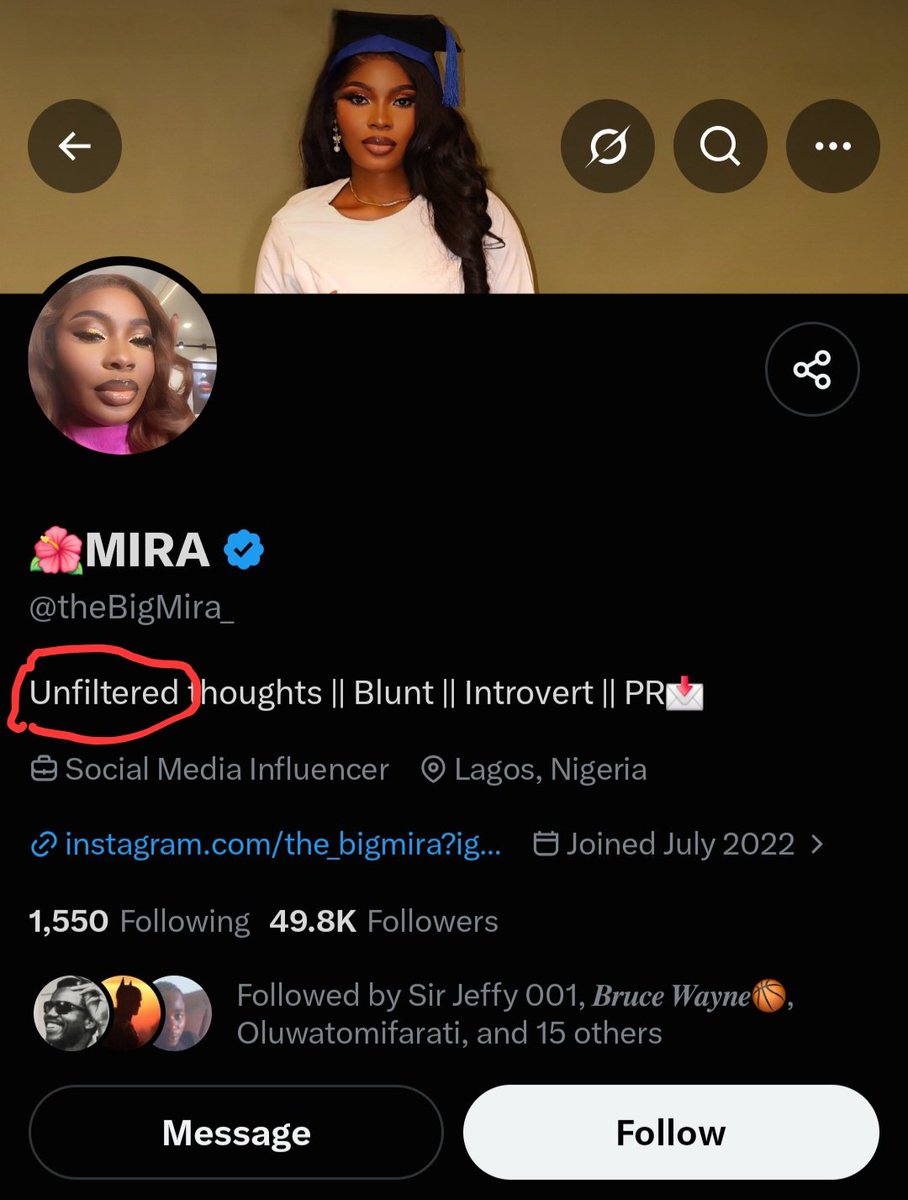Screen dimensions: 908x1200
Task: View MIRA's profile picture
Action: pos(122,361)
